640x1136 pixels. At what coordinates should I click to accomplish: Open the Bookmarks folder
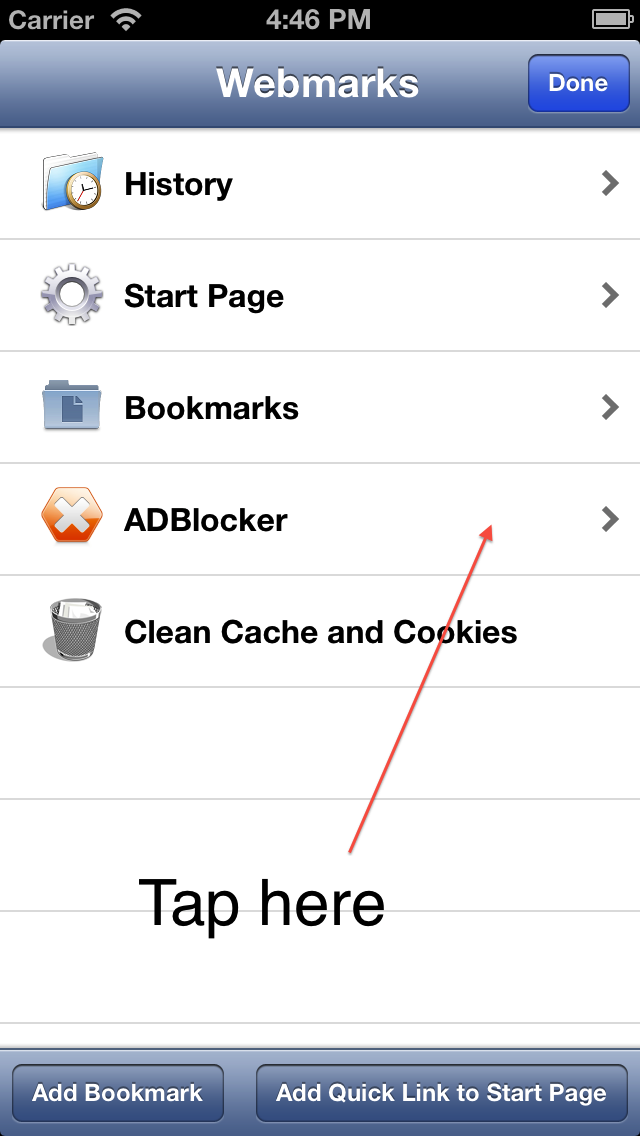click(320, 408)
